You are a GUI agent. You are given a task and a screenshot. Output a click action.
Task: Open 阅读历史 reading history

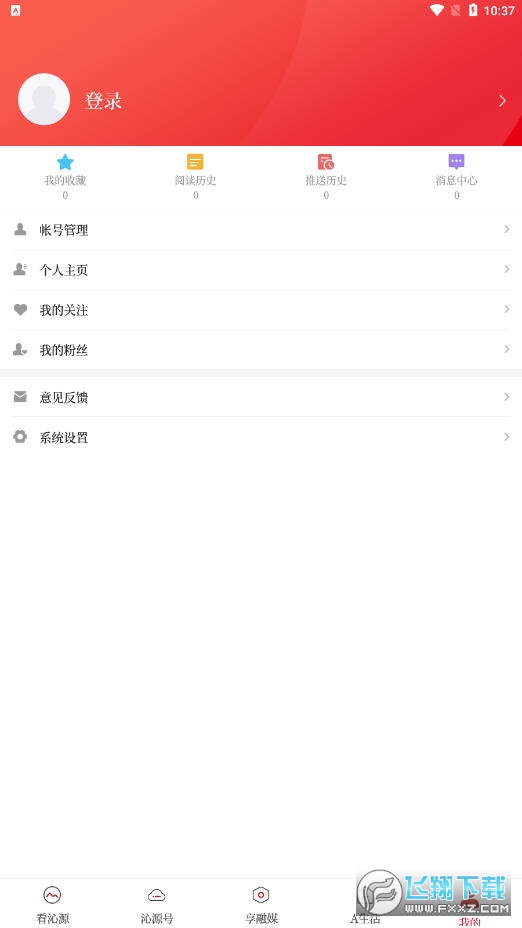pyautogui.click(x=195, y=176)
